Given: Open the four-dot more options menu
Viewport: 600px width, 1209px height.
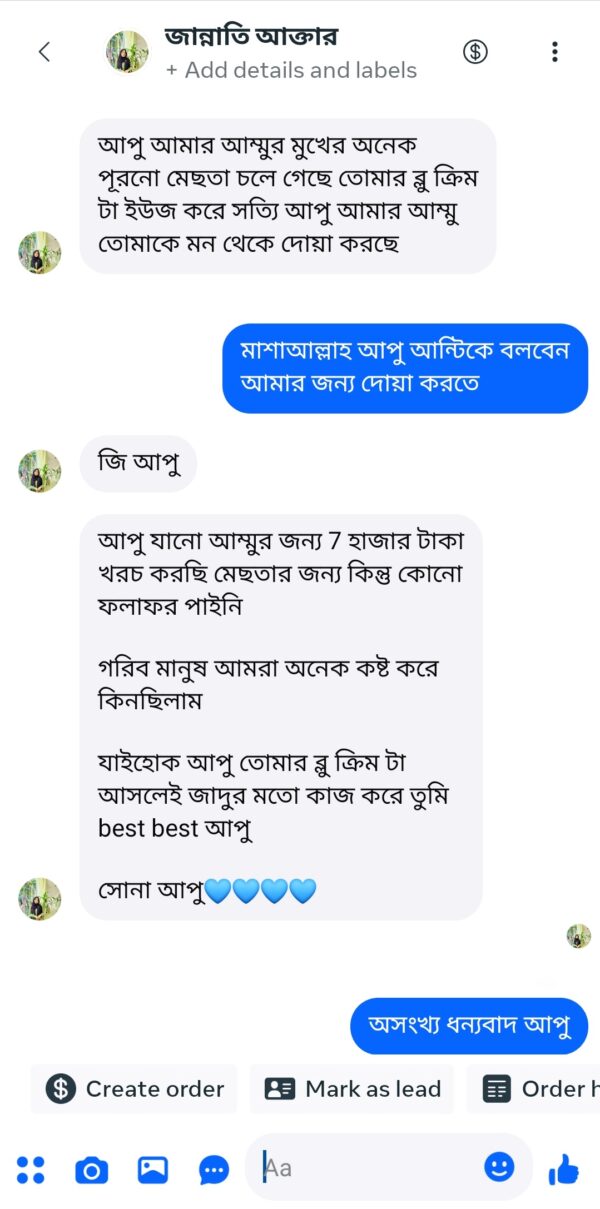Looking at the screenshot, I should tap(31, 1168).
